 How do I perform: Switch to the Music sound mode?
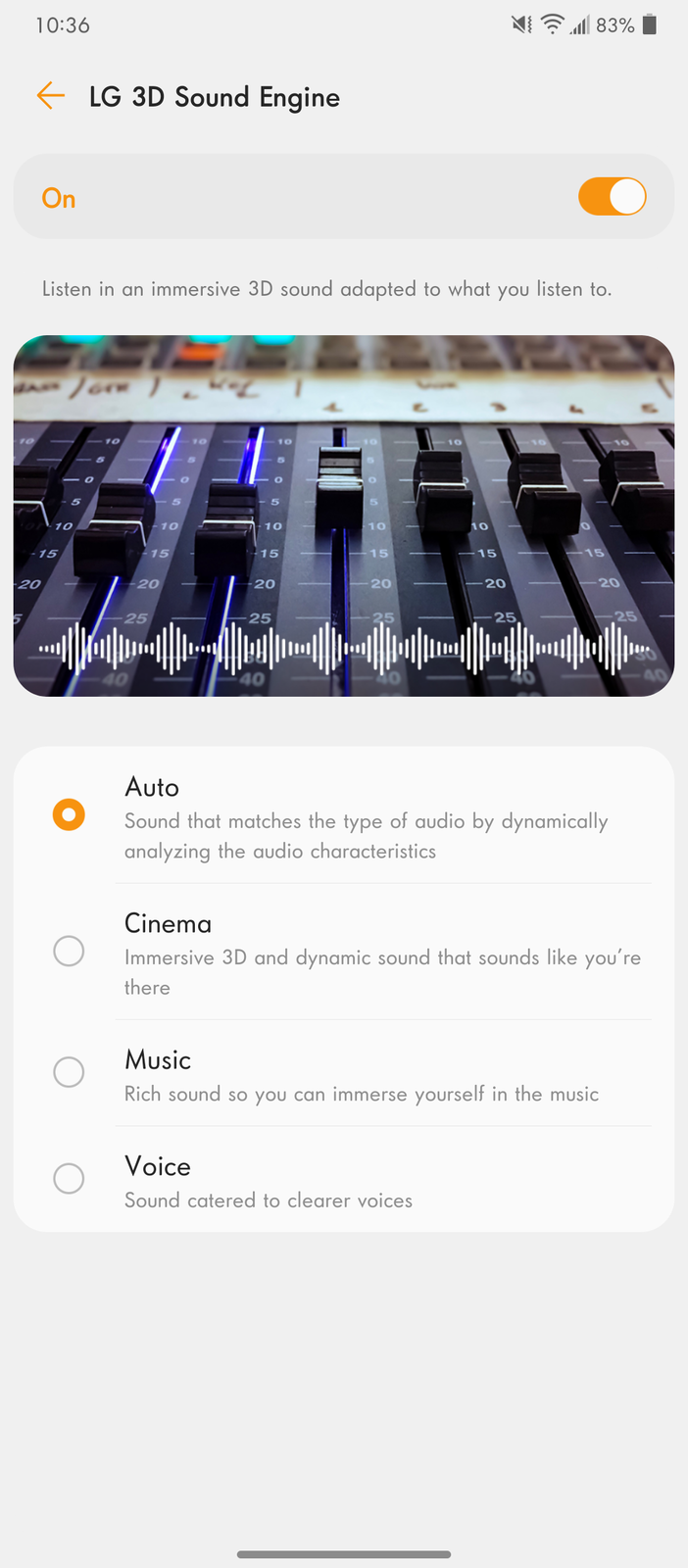point(69,1072)
